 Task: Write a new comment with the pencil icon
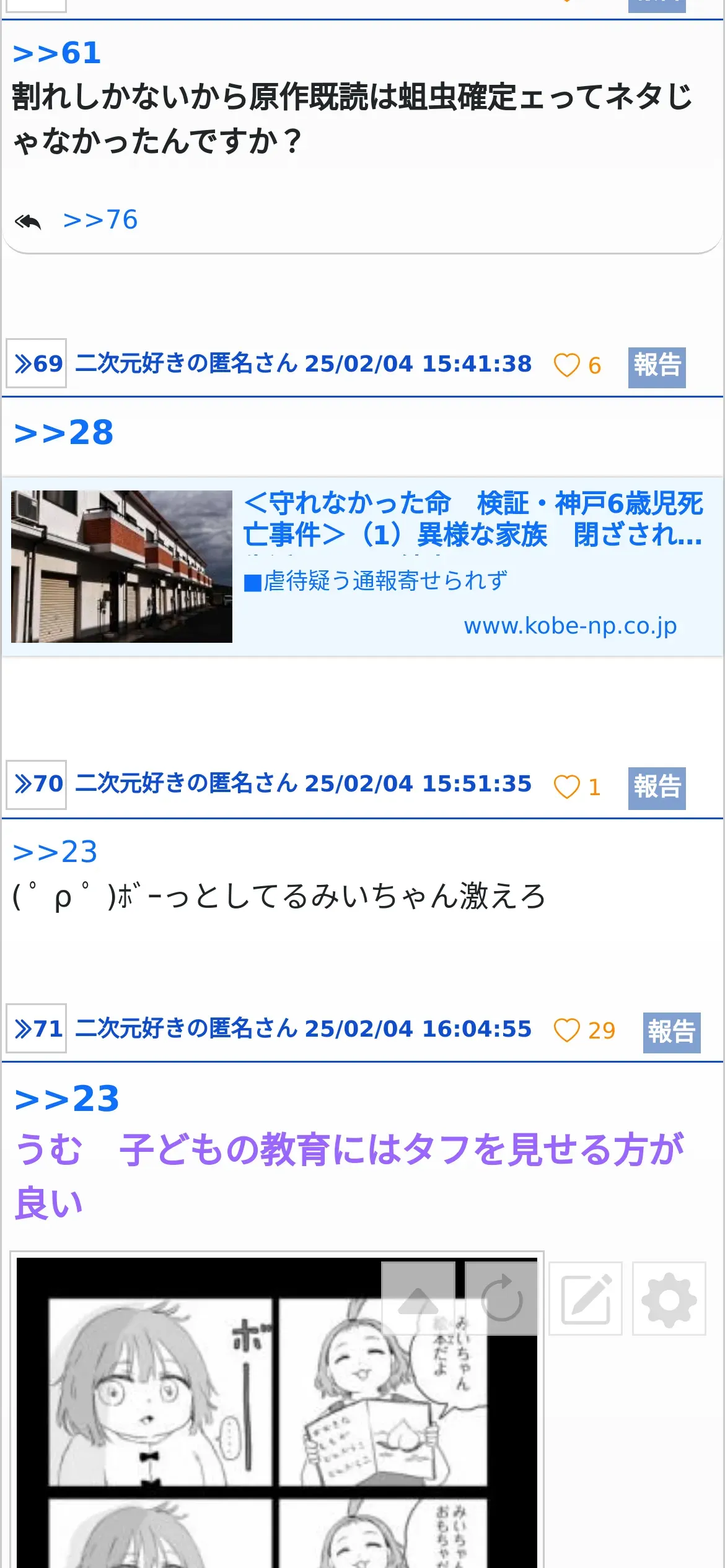[585, 1299]
